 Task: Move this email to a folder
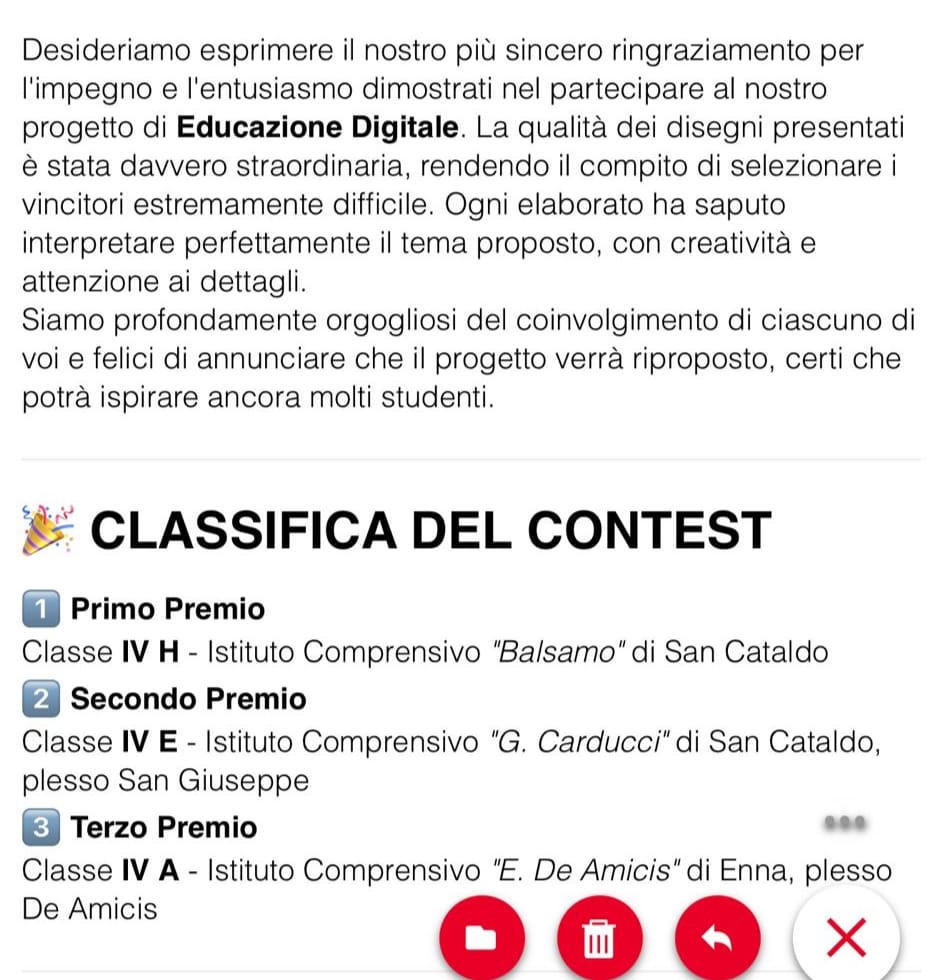pos(481,937)
